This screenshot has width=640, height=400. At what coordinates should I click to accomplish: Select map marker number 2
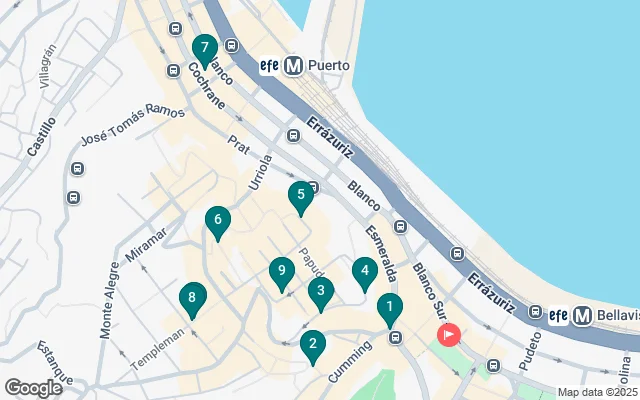click(313, 345)
